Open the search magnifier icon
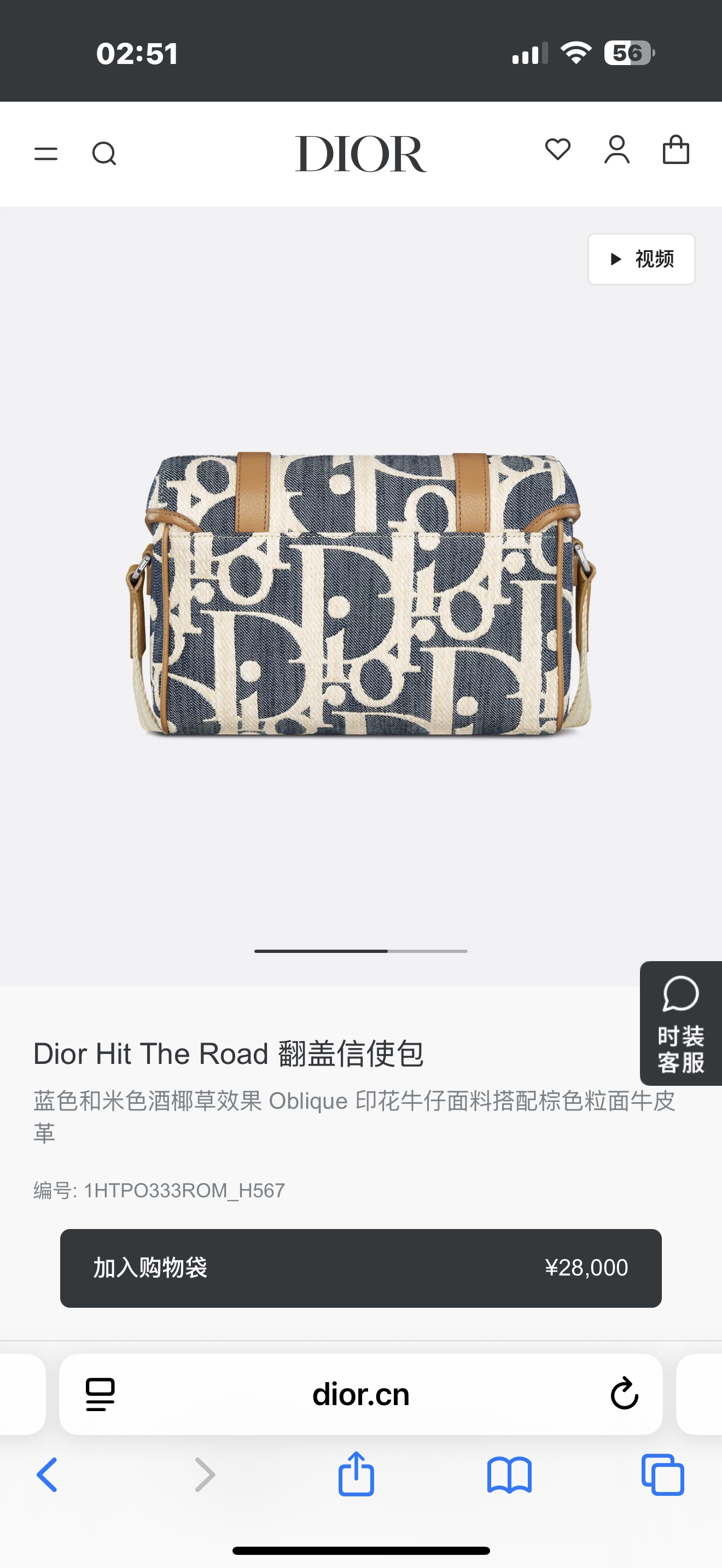Viewport: 722px width, 1568px height. click(104, 154)
